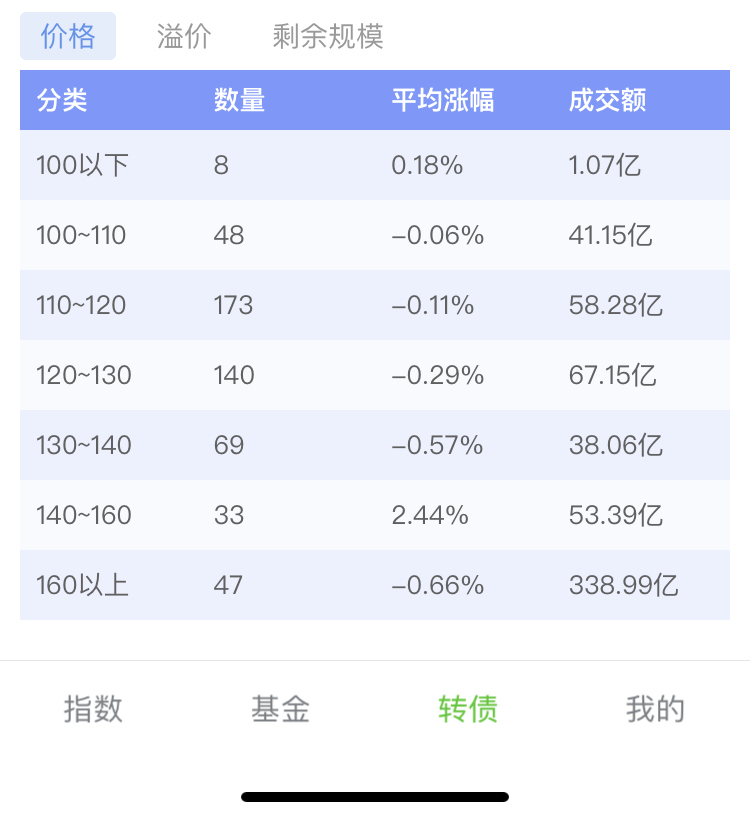Go to the 基金 bottom tab
The height and width of the screenshot is (818, 750).
[281, 709]
